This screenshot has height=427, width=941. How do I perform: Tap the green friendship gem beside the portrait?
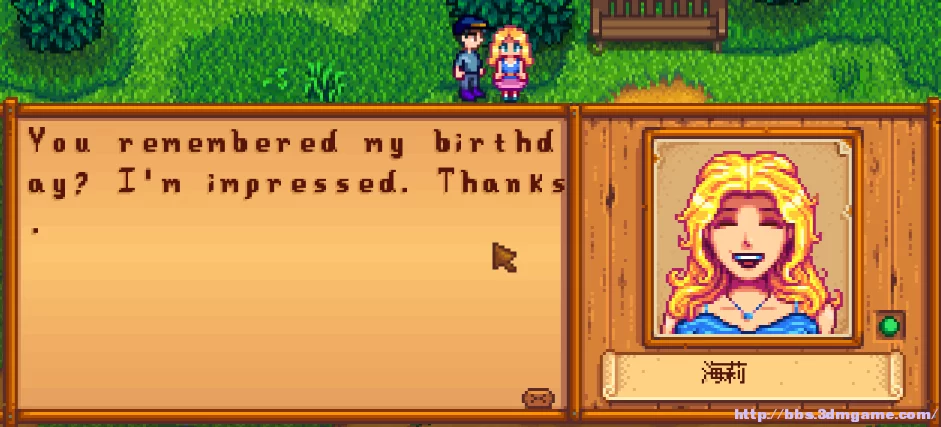tap(887, 326)
